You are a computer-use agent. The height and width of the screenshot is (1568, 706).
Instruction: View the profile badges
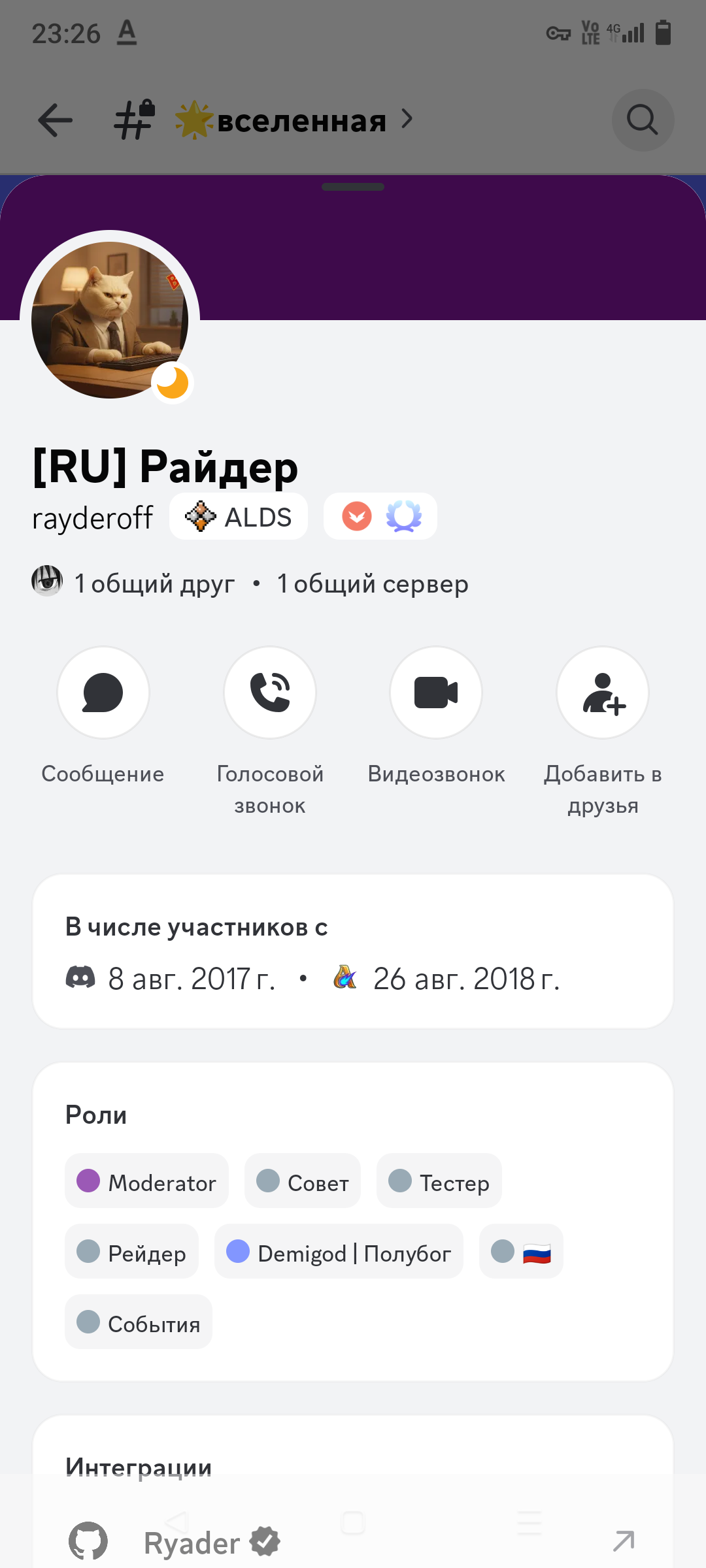[x=380, y=517]
